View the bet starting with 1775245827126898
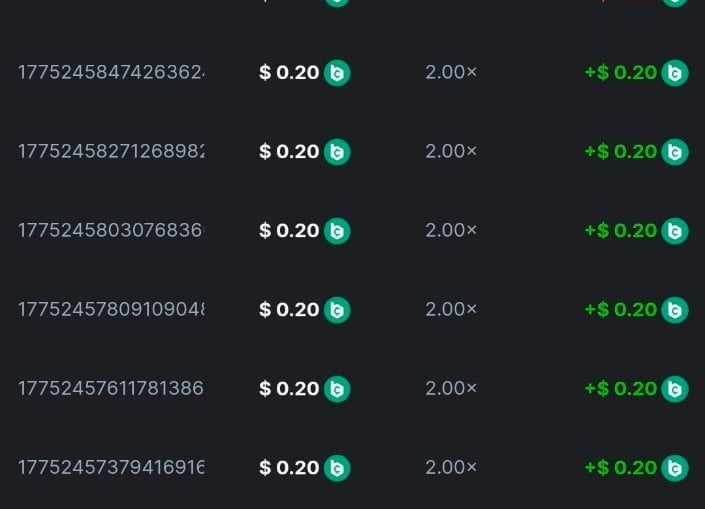This screenshot has height=509, width=705. click(x=111, y=152)
